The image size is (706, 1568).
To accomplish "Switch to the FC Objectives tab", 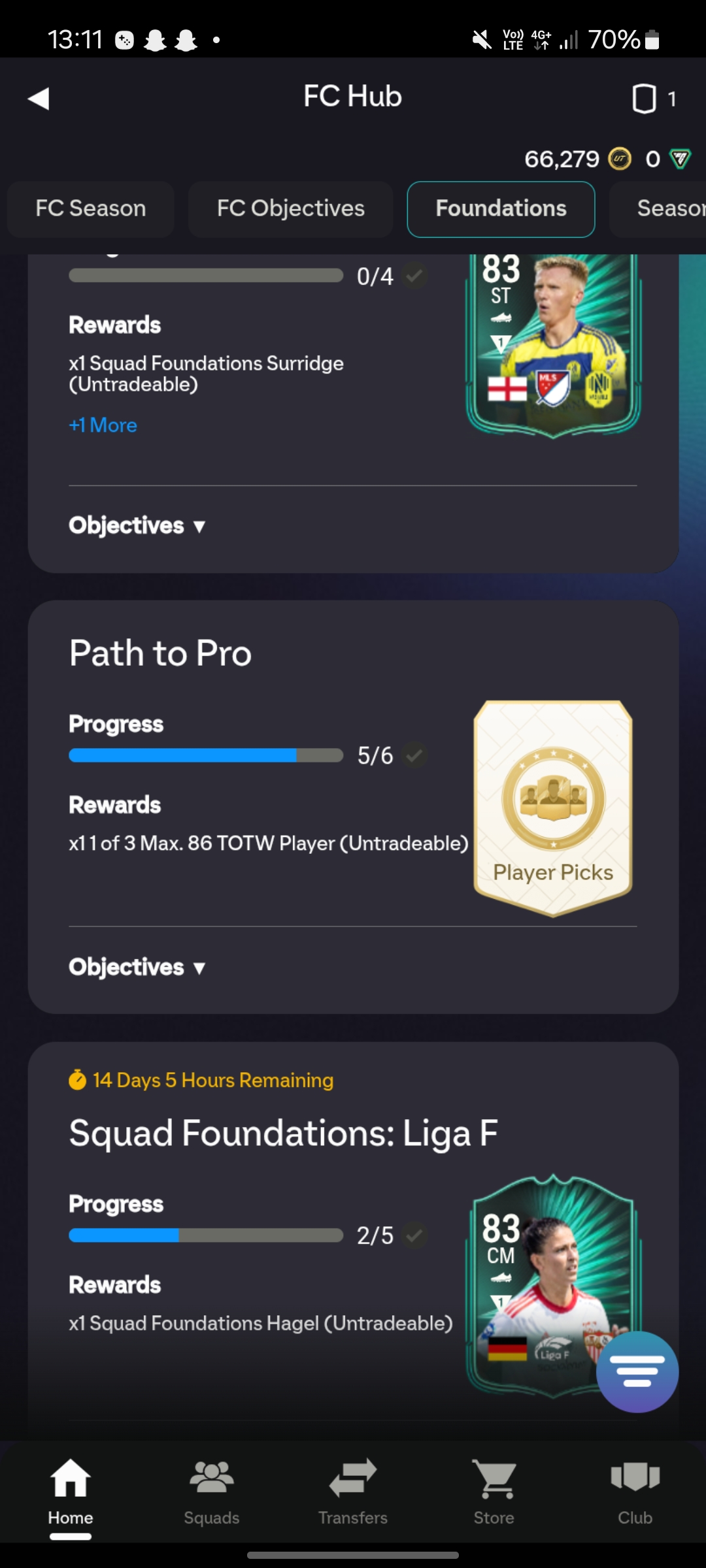I will click(x=290, y=208).
